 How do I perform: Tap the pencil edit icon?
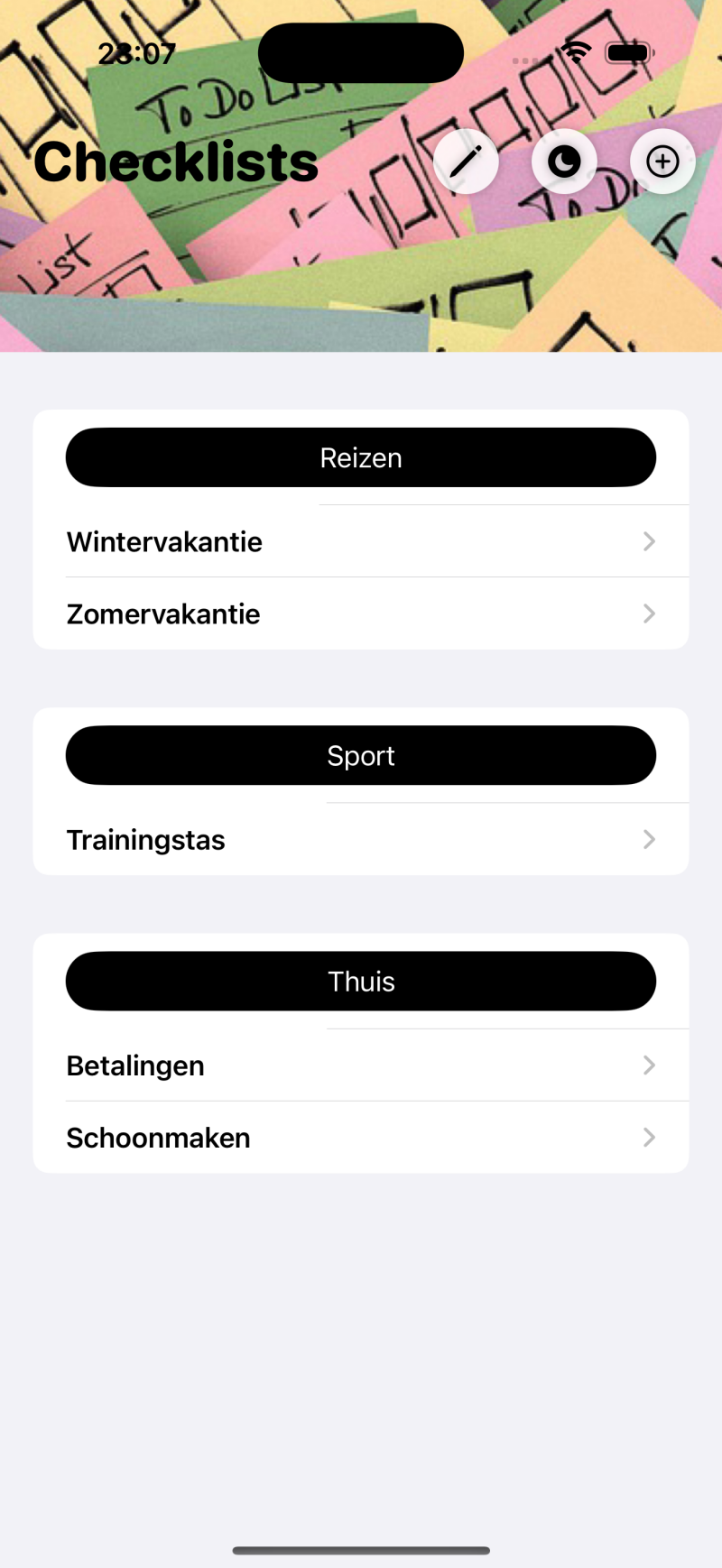(x=466, y=162)
